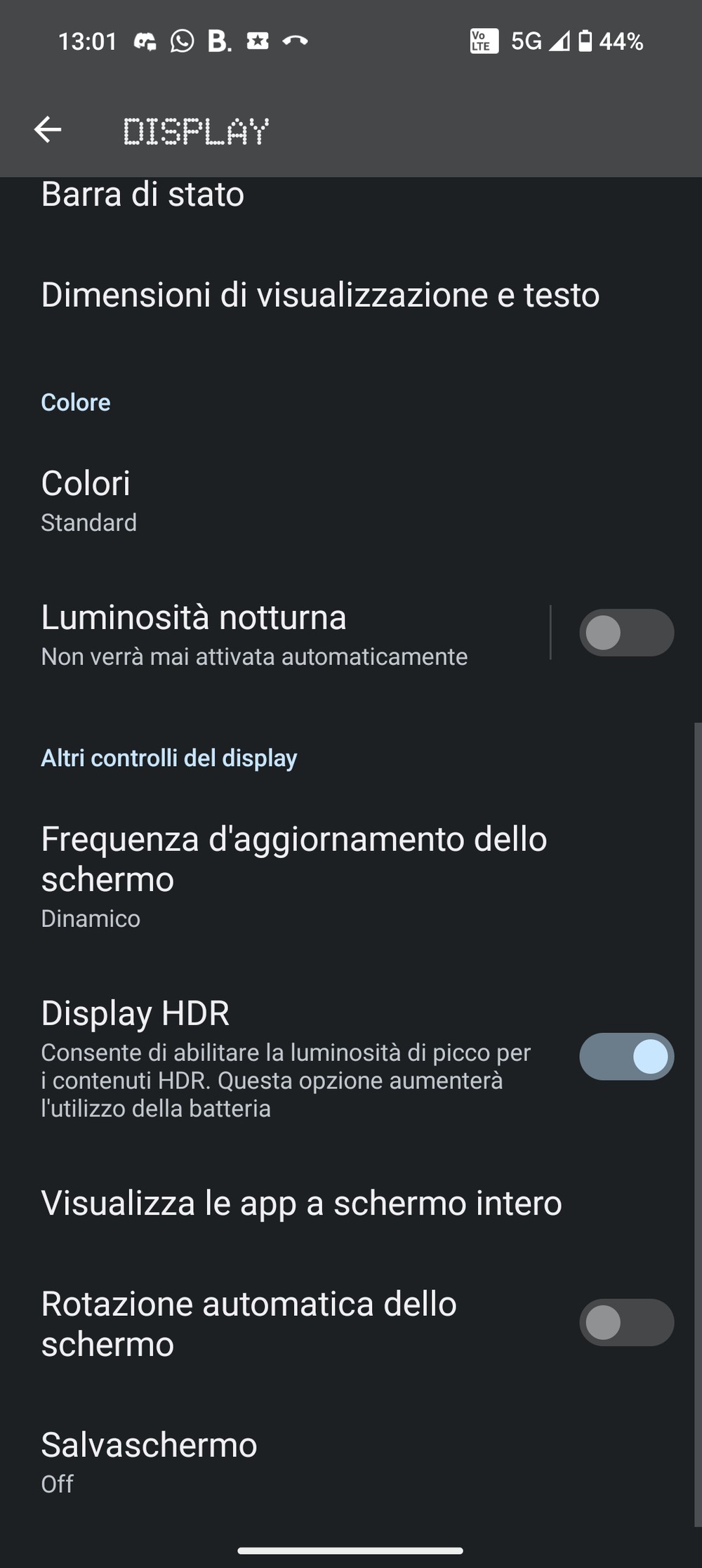Open Visualizza le app a schermo intero
The height and width of the screenshot is (1568, 702).
tap(351, 1204)
